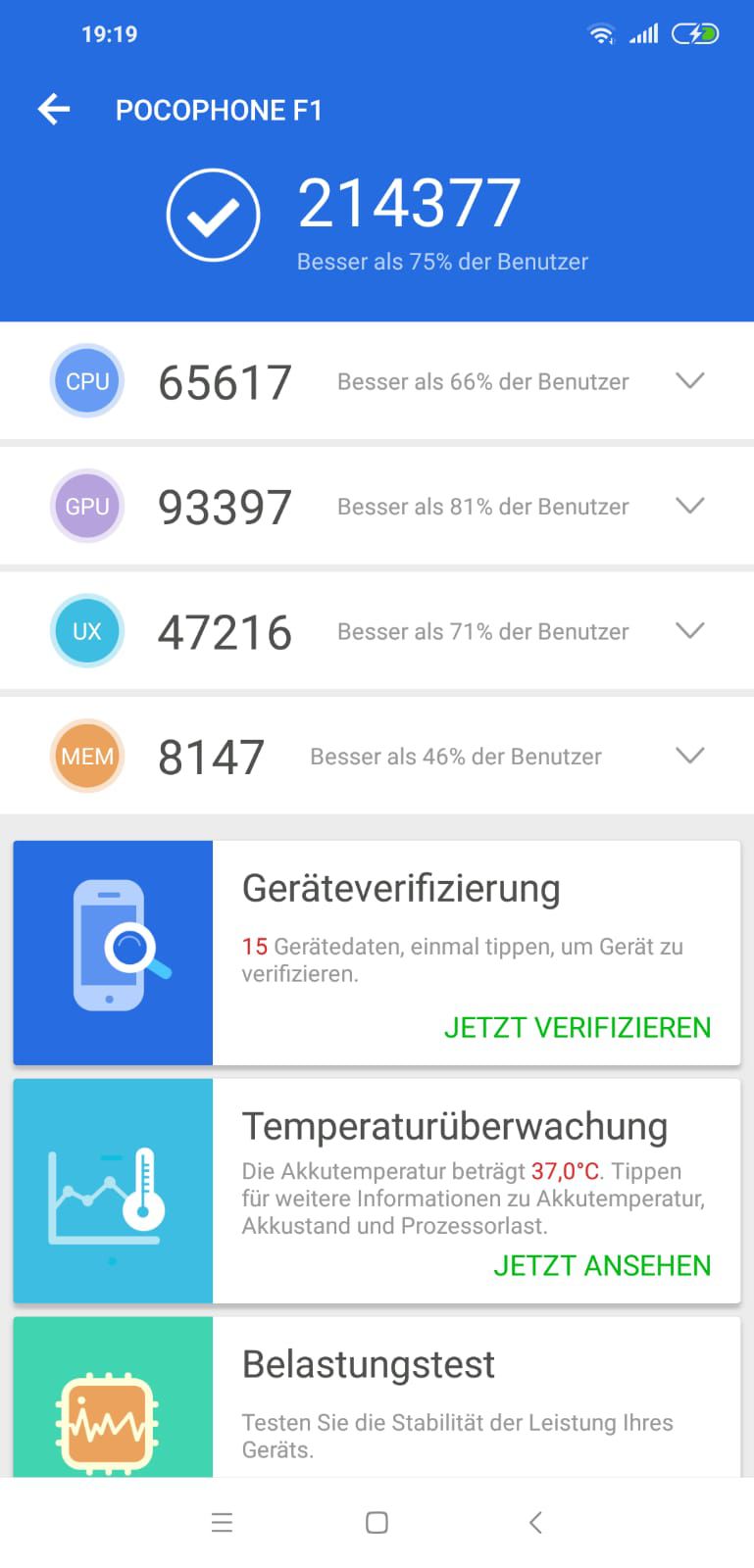
Task: Open recent apps from navigation bar
Action: [x=223, y=1522]
